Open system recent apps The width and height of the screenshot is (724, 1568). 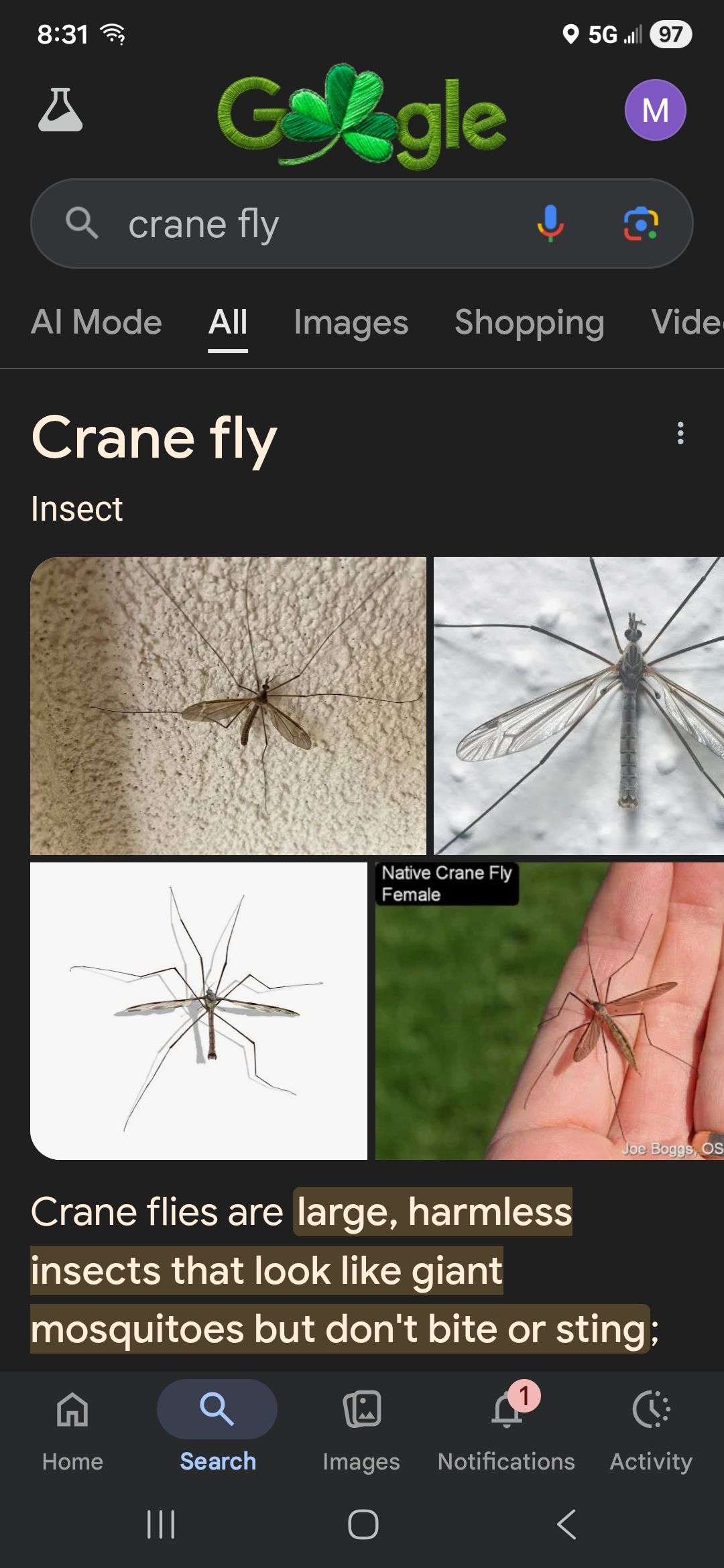coord(161,1524)
